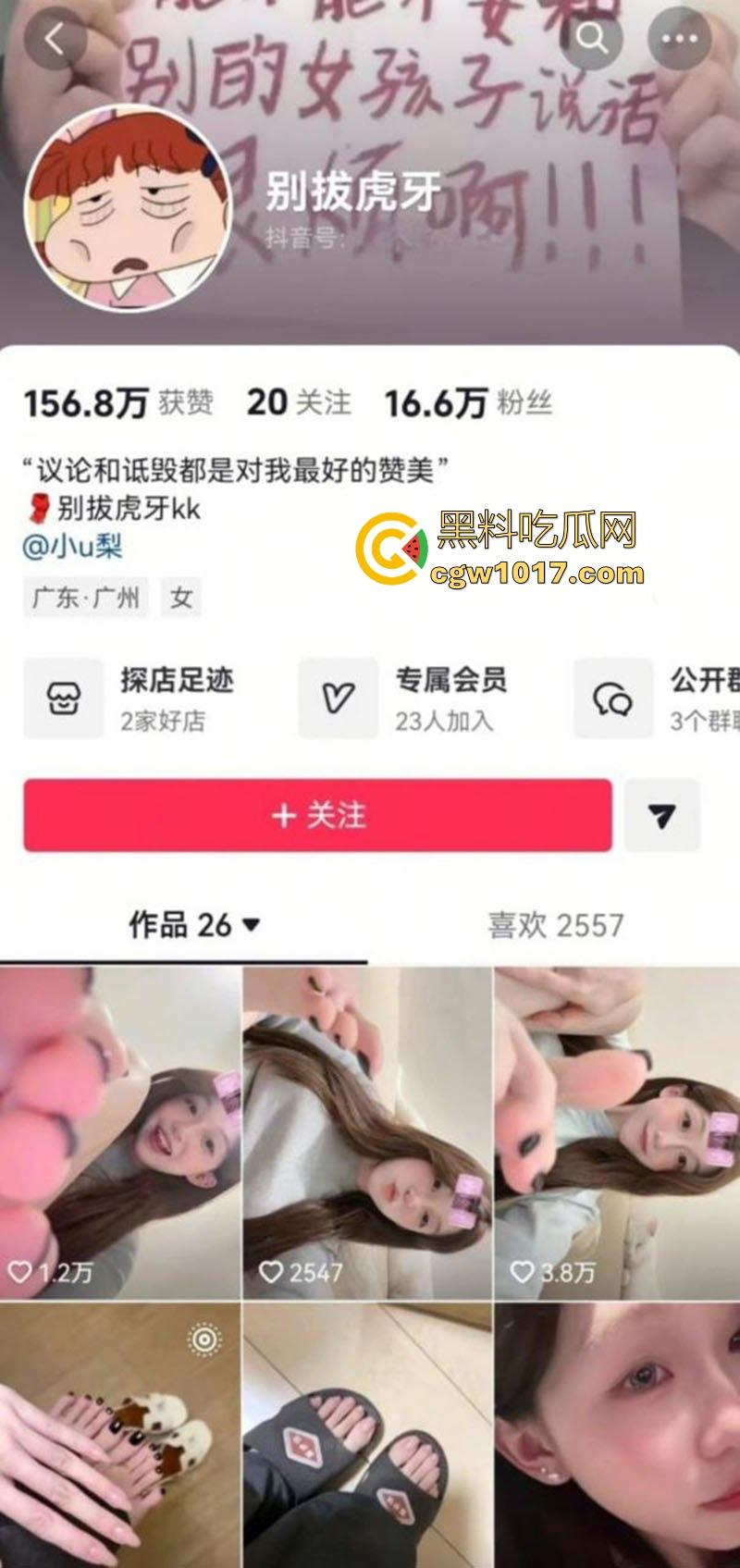The height and width of the screenshot is (1568, 740).
Task: Open the video showing fluffy slippers
Action: click(x=118, y=1434)
